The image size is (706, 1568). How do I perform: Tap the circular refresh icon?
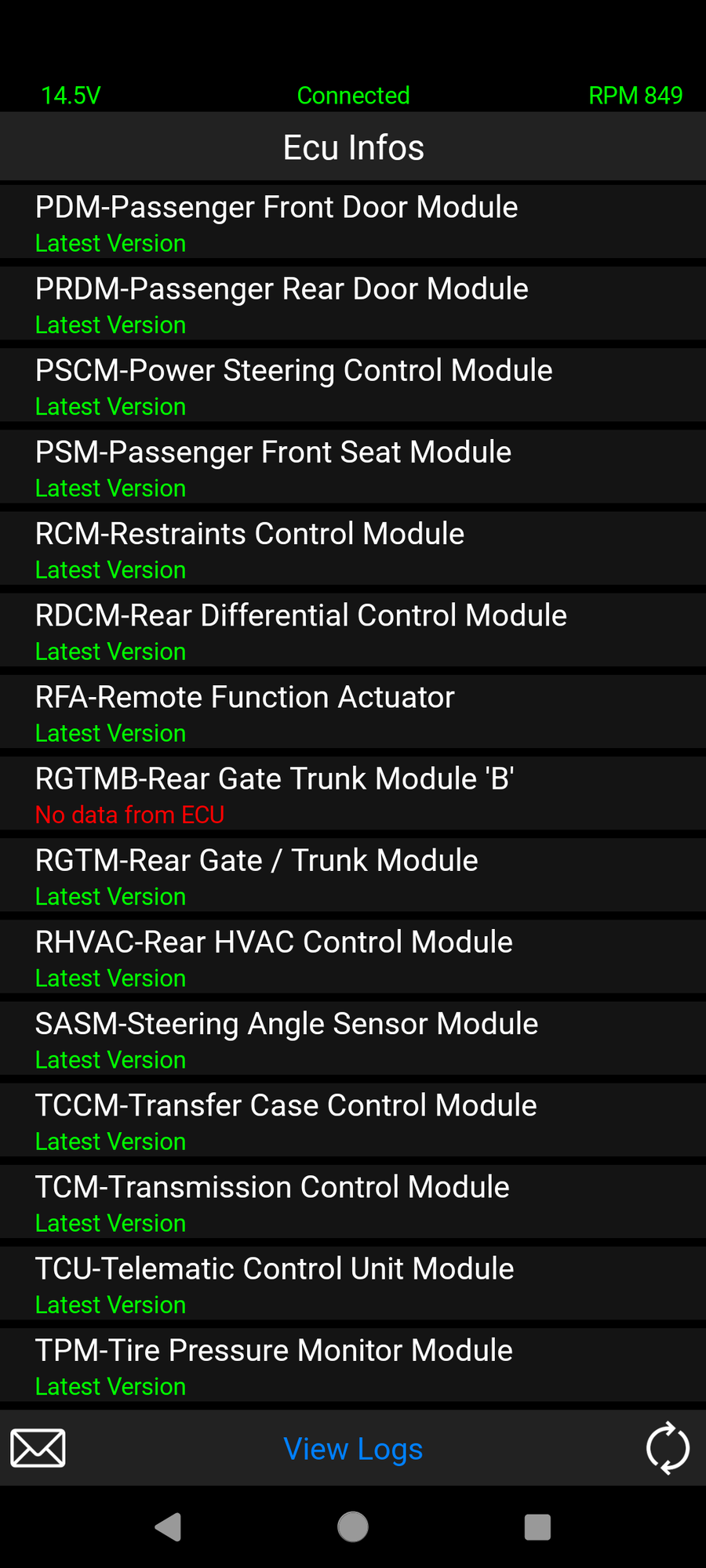pyautogui.click(x=668, y=1448)
